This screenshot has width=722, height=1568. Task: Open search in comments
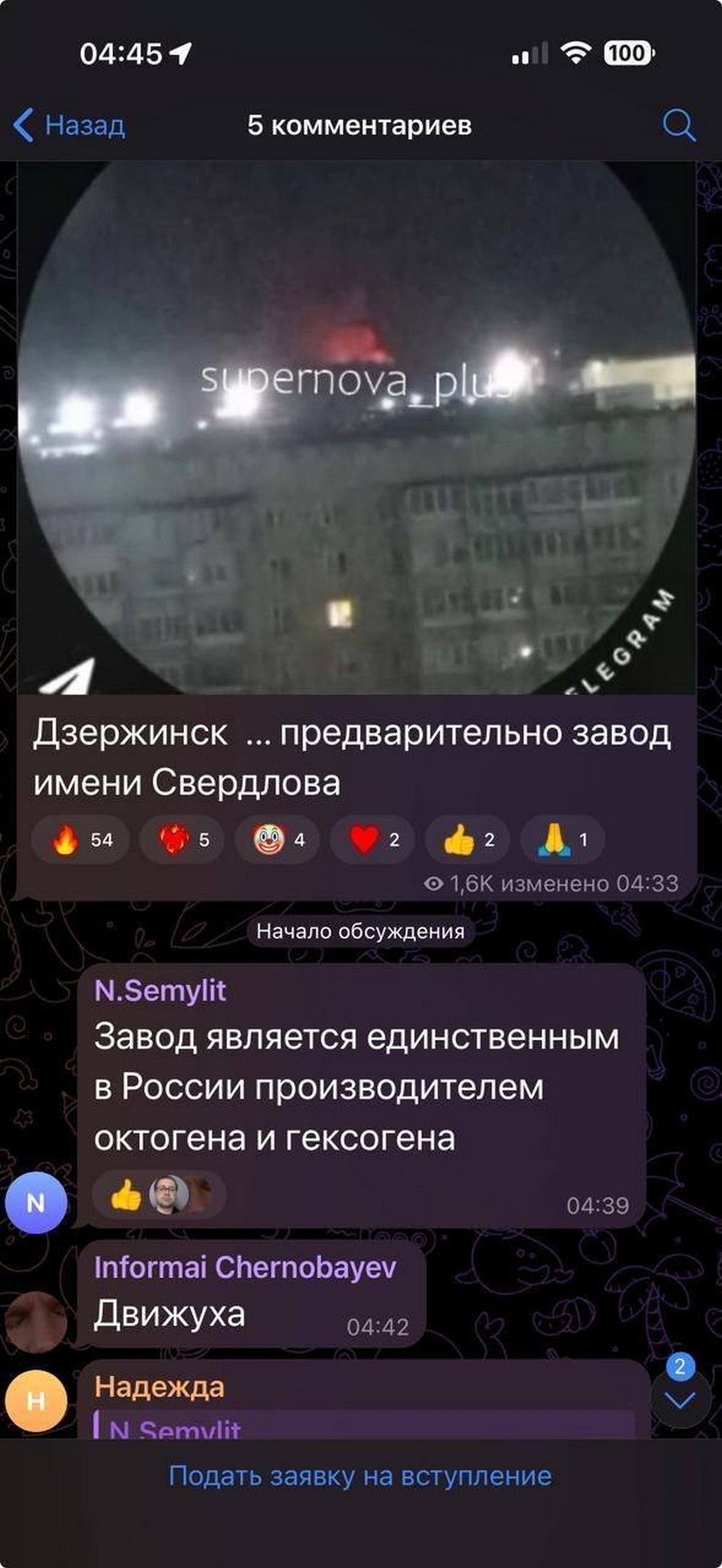[x=679, y=126]
